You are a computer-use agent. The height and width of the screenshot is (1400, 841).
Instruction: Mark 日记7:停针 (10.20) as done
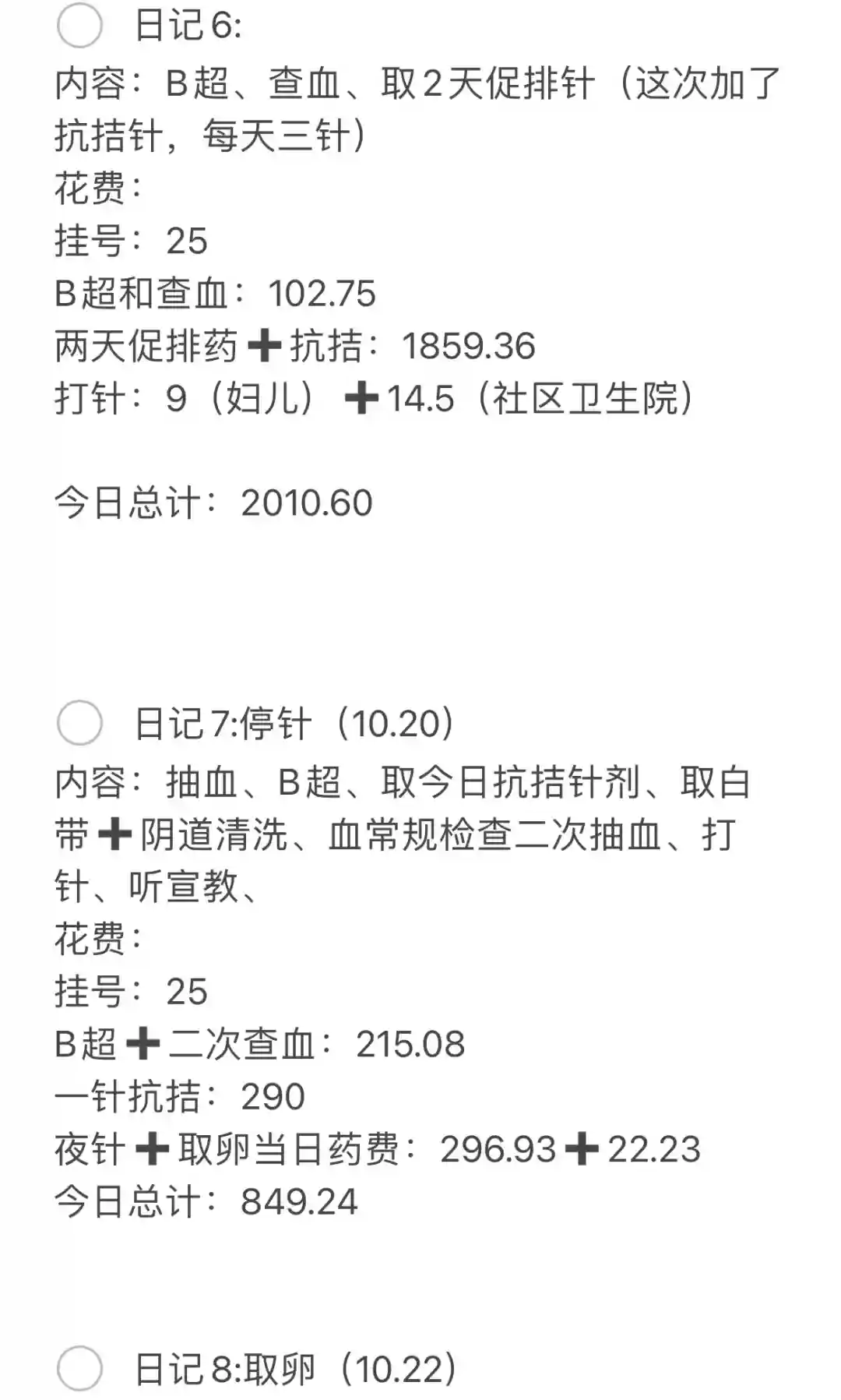(79, 723)
